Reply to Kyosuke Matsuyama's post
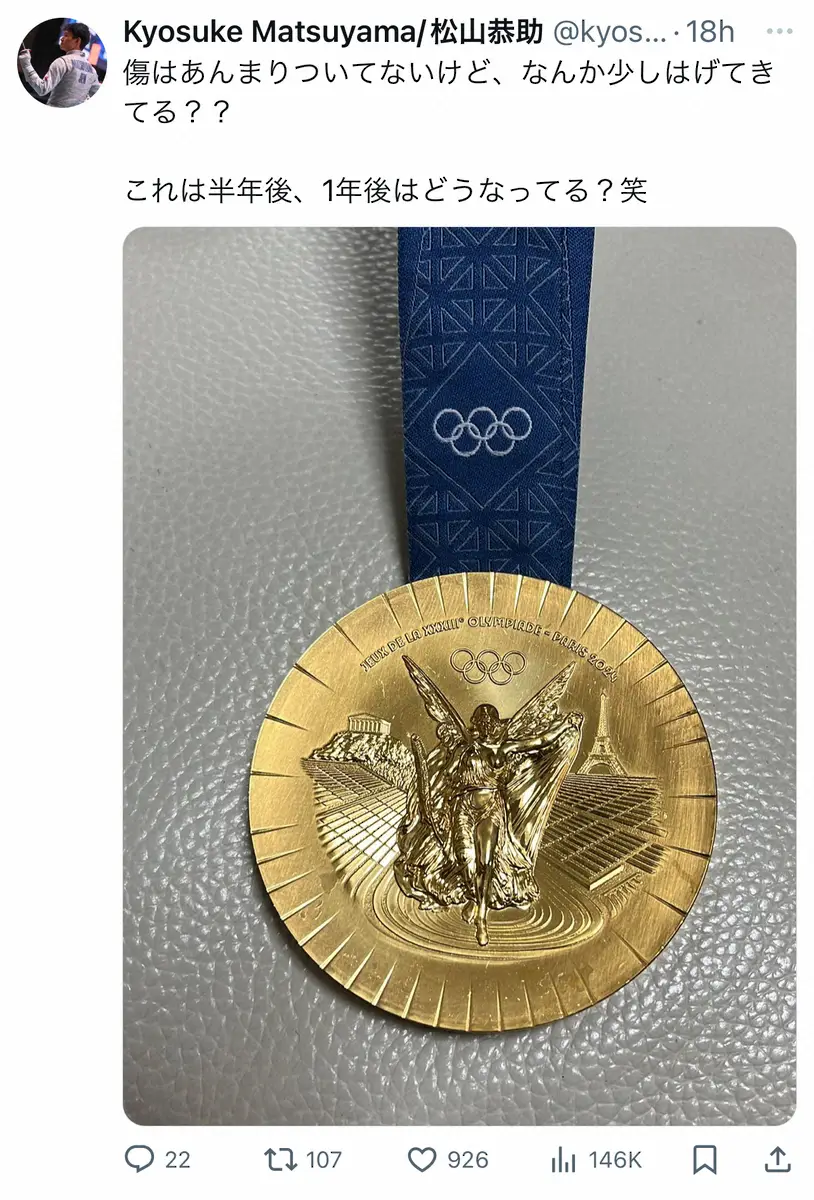Viewport: 814px width, 1200px height. [x=140, y=1160]
